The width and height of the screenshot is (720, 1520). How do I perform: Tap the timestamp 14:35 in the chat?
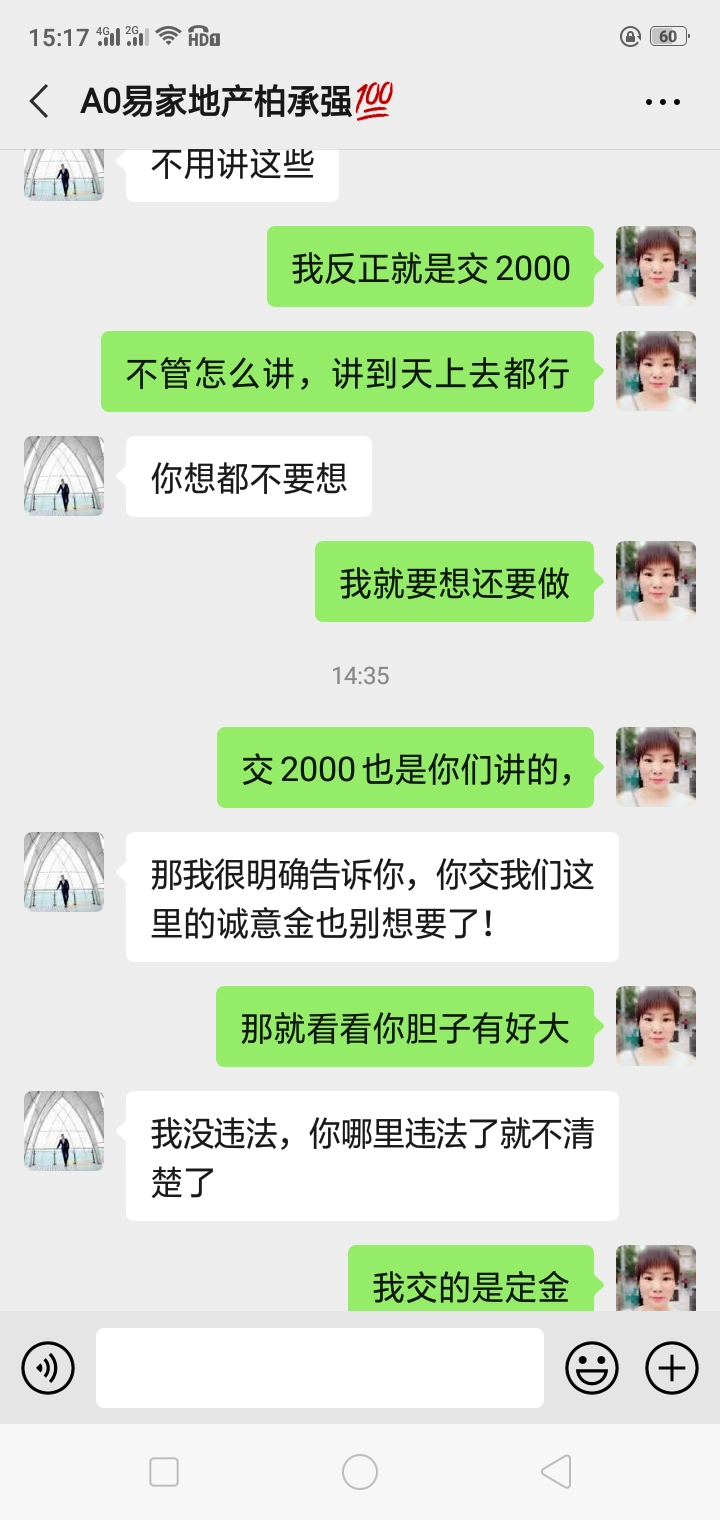(x=360, y=676)
